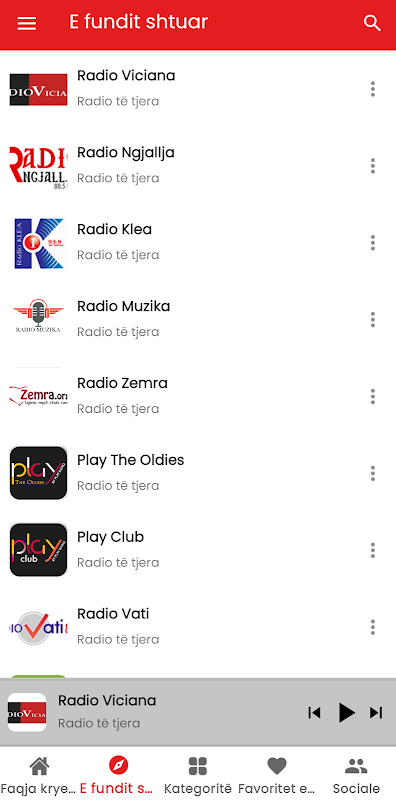Select Play The Oldies station

[x=198, y=473]
